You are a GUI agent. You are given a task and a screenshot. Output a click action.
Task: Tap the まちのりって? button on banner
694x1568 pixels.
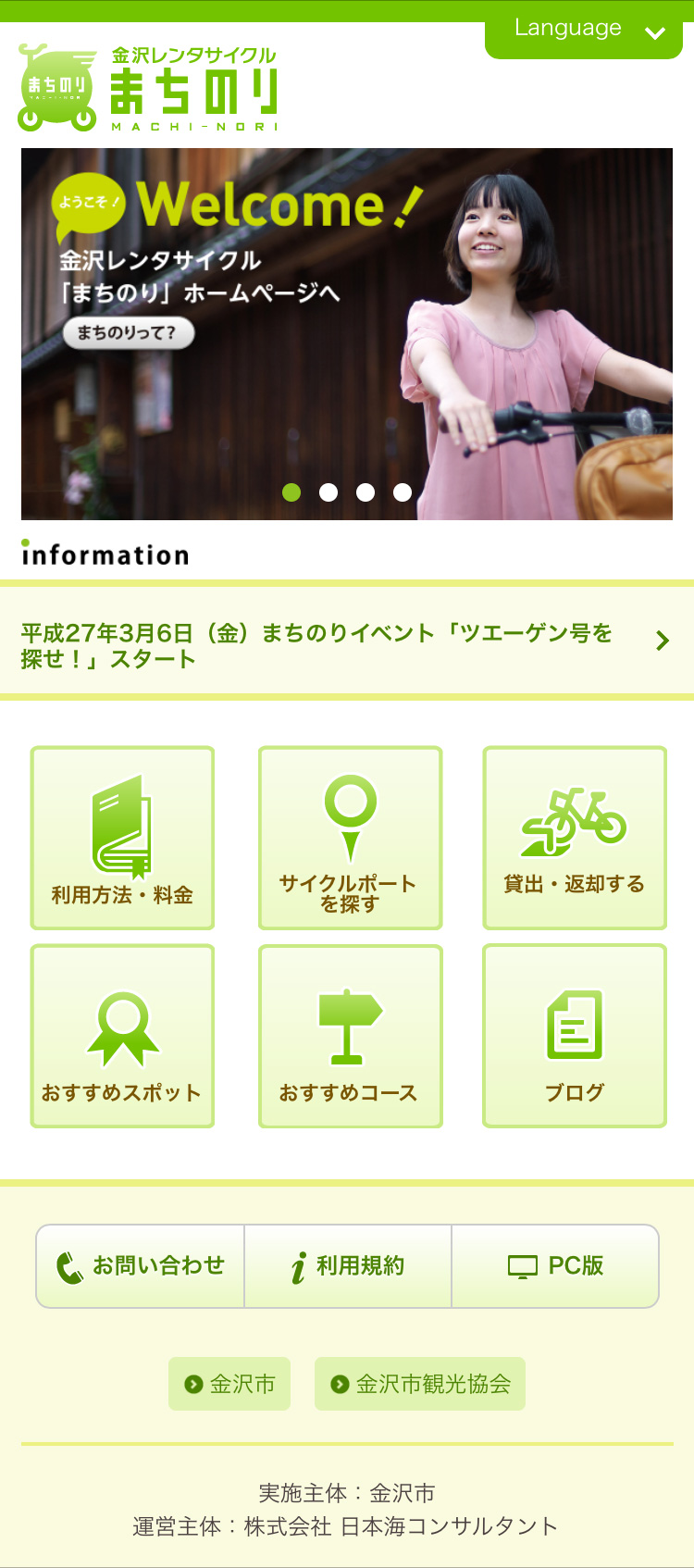coord(128,332)
